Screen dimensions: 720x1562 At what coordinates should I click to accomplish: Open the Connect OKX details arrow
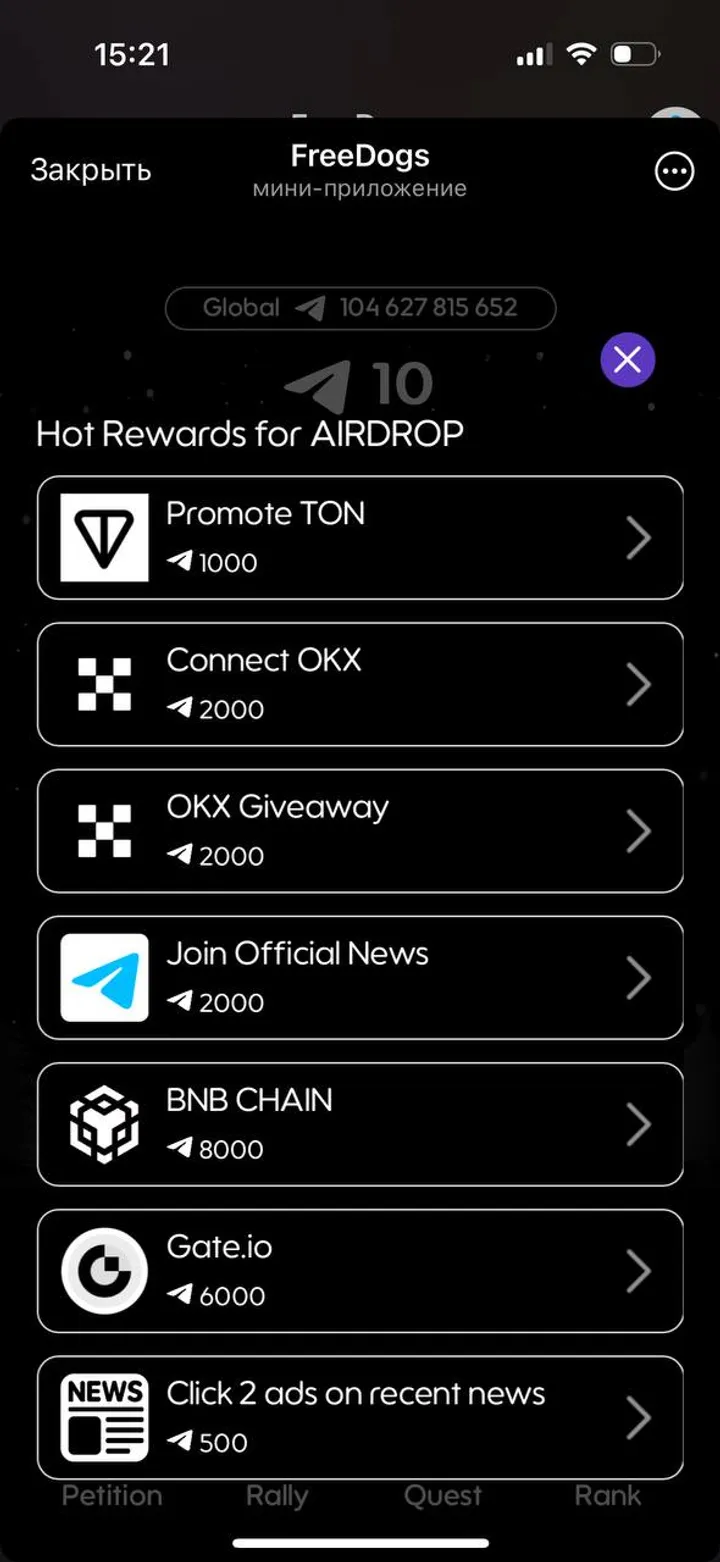click(x=641, y=683)
